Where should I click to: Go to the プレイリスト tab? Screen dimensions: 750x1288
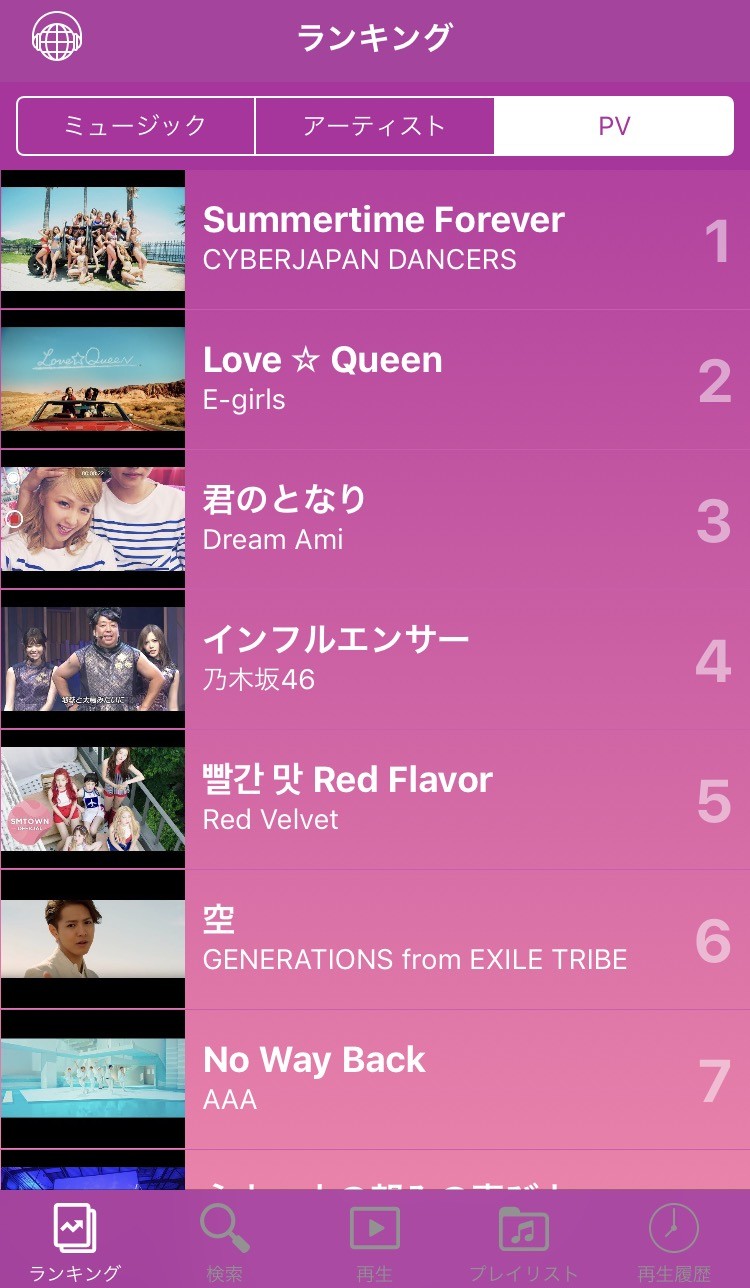click(x=524, y=1242)
